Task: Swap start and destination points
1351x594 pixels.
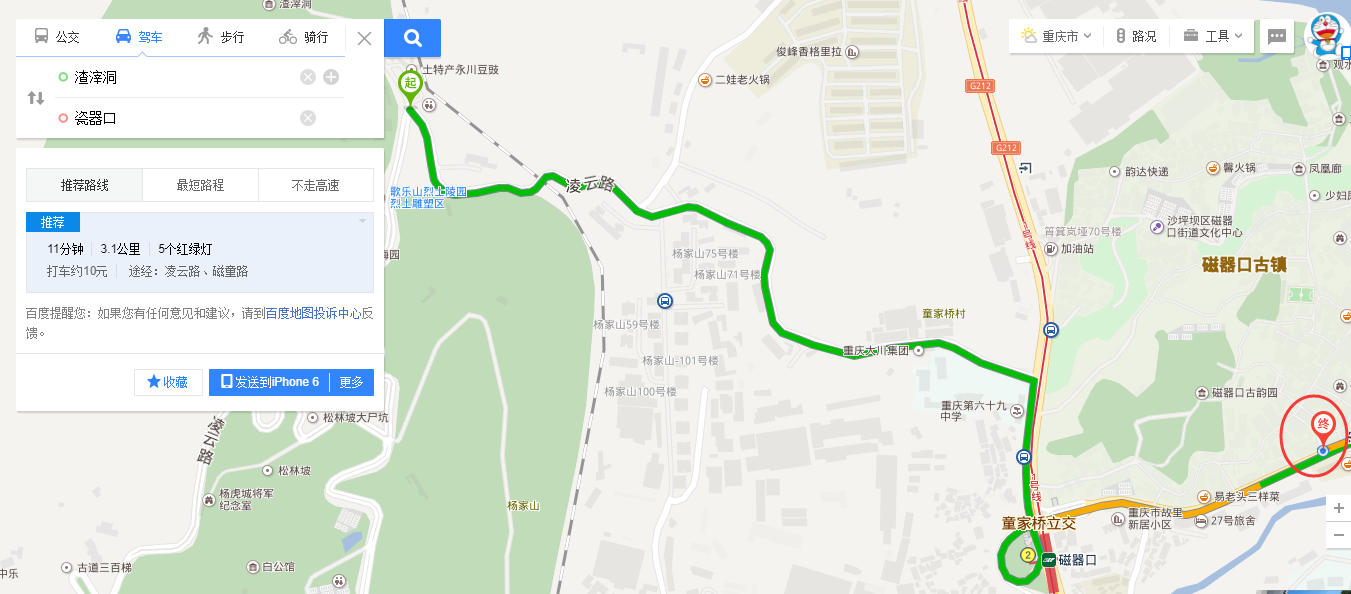Action: click(36, 98)
